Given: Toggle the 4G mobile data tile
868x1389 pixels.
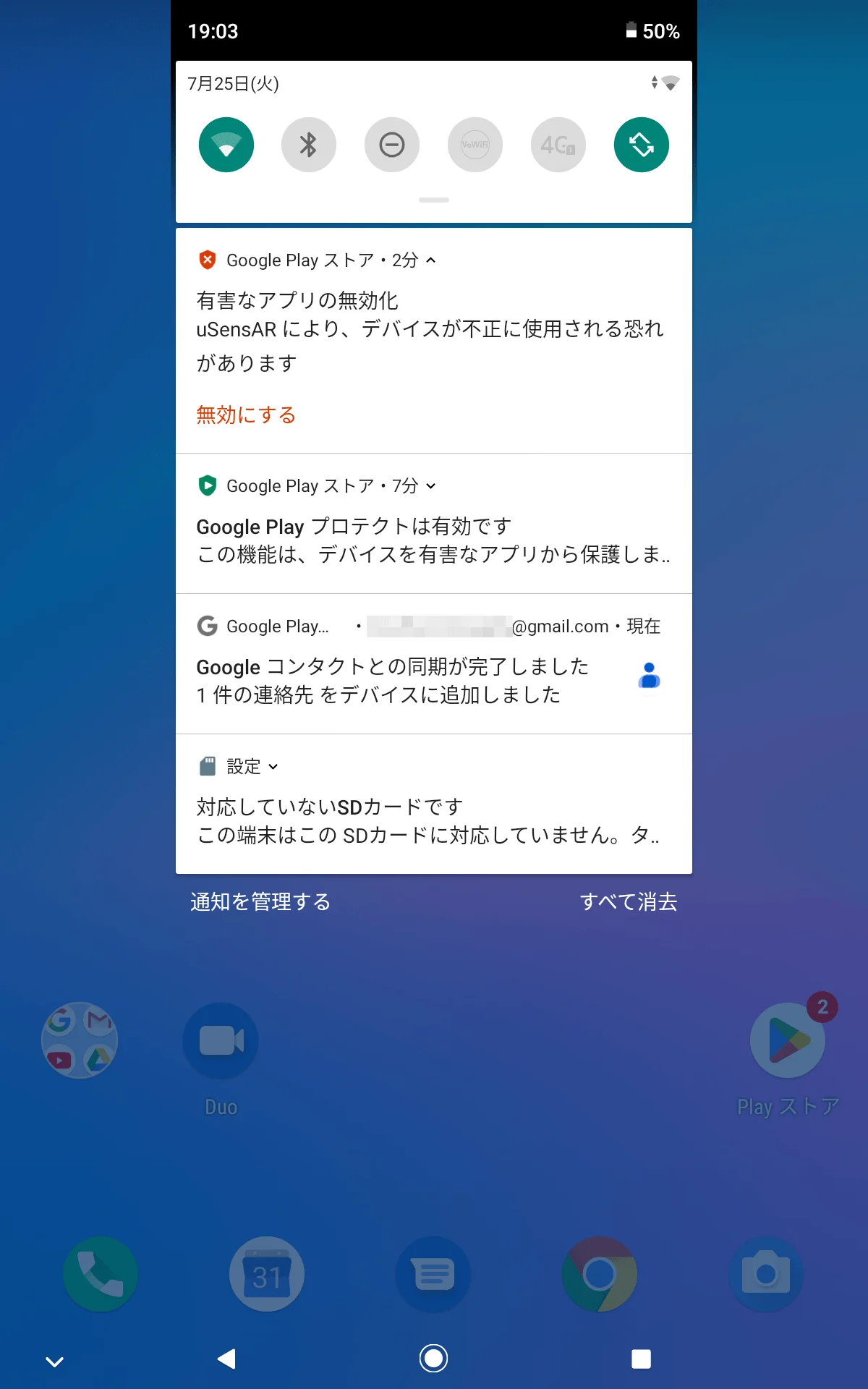Looking at the screenshot, I should point(558,145).
